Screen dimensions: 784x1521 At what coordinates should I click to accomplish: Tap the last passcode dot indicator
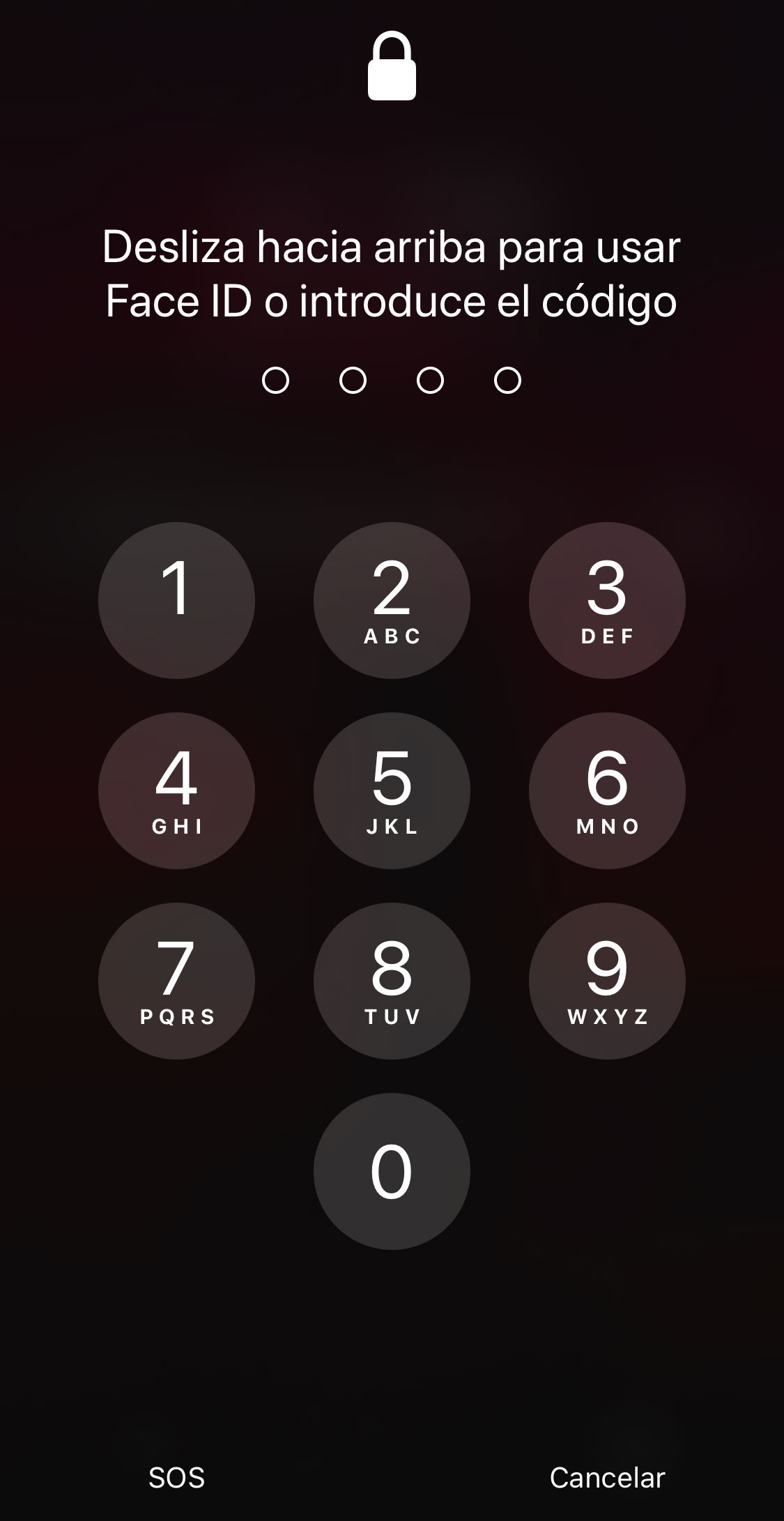pos(506,381)
